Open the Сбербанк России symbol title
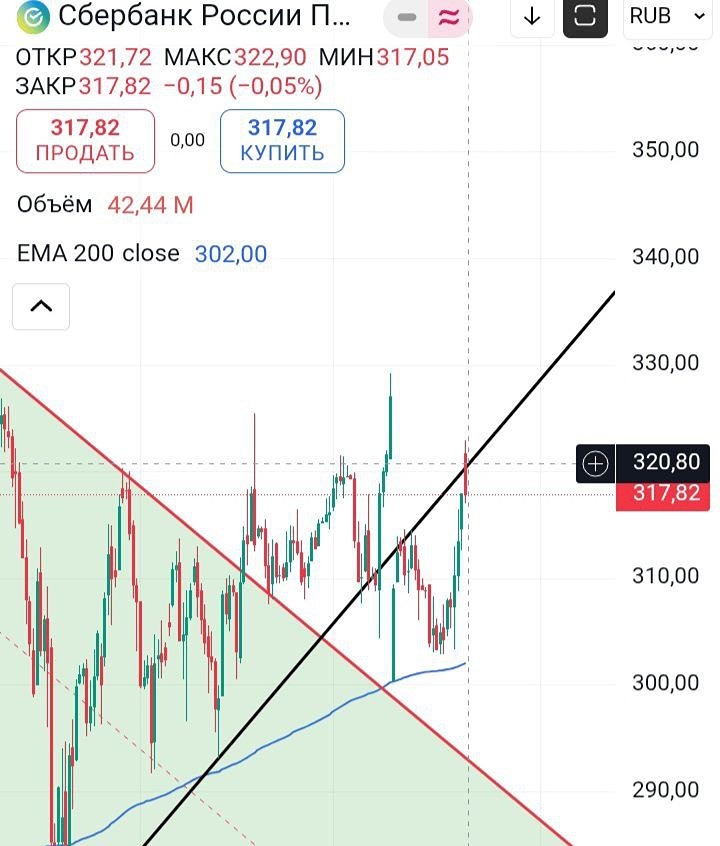Image resolution: width=720 pixels, height=846 pixels. (x=200, y=17)
